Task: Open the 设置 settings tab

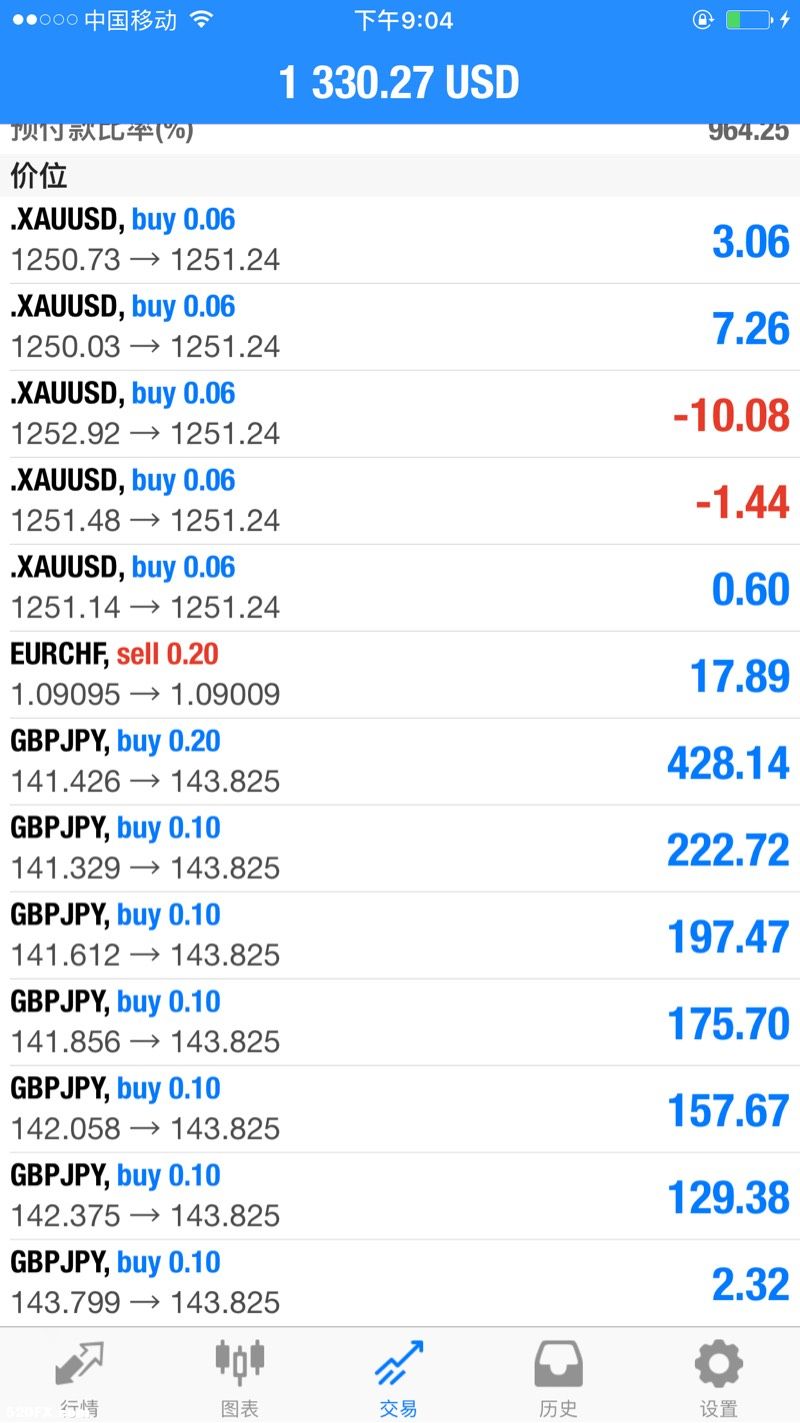Action: pyautogui.click(x=719, y=1377)
